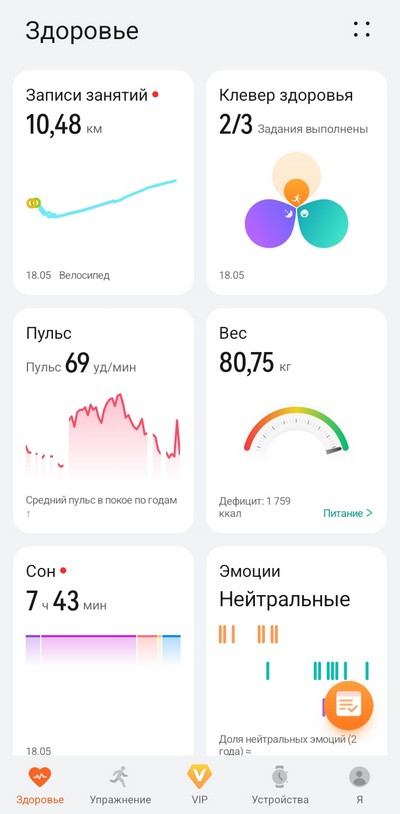View the Пульс heart rate card

pyautogui.click(x=103, y=420)
